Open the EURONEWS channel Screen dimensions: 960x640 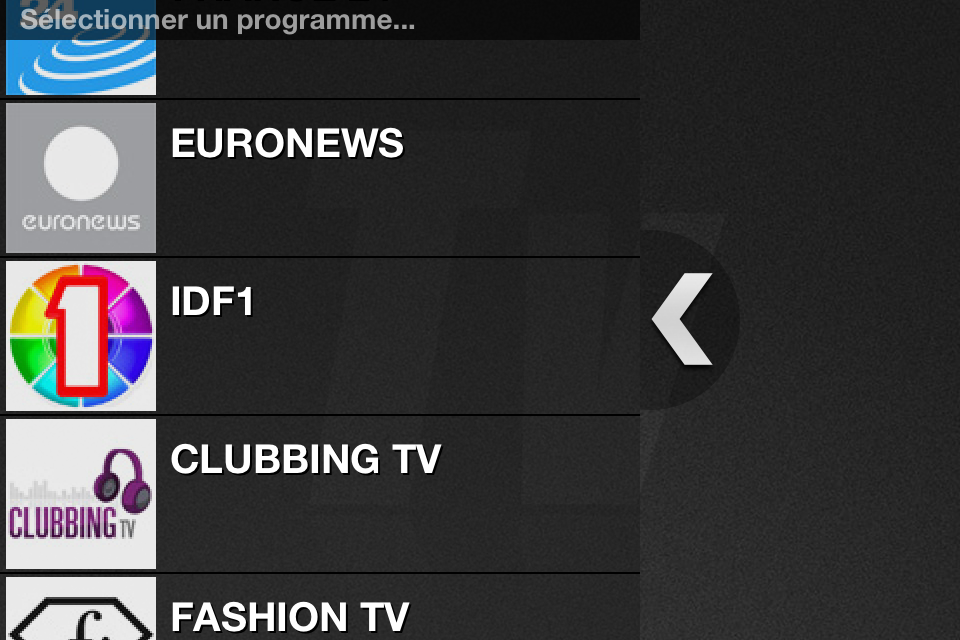320,178
